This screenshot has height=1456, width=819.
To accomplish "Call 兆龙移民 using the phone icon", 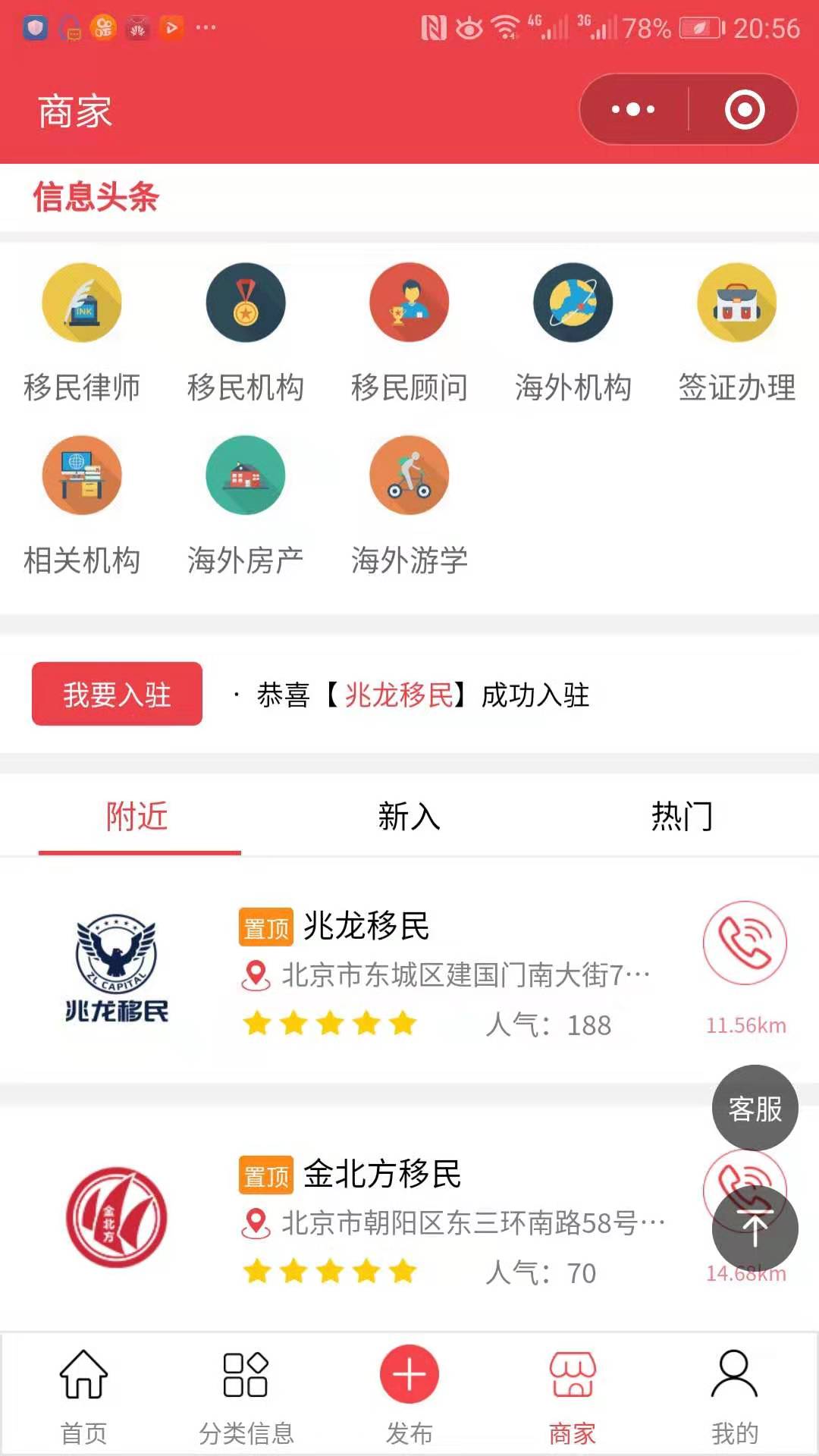I will tap(745, 943).
